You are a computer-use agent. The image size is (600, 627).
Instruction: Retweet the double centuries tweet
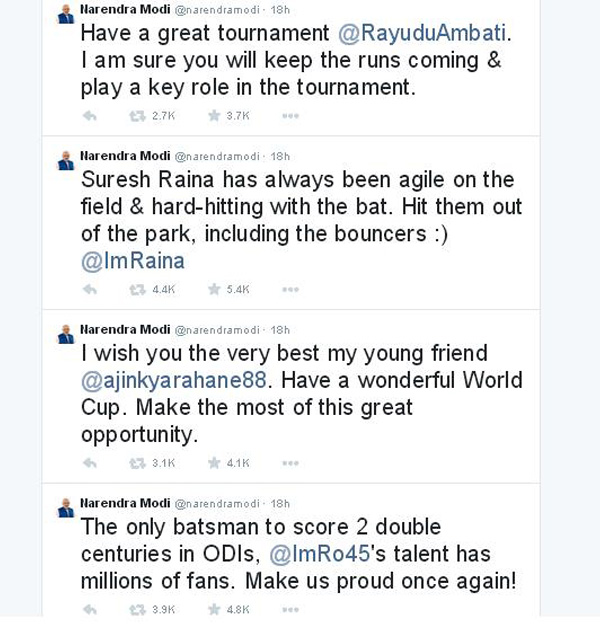[137, 609]
